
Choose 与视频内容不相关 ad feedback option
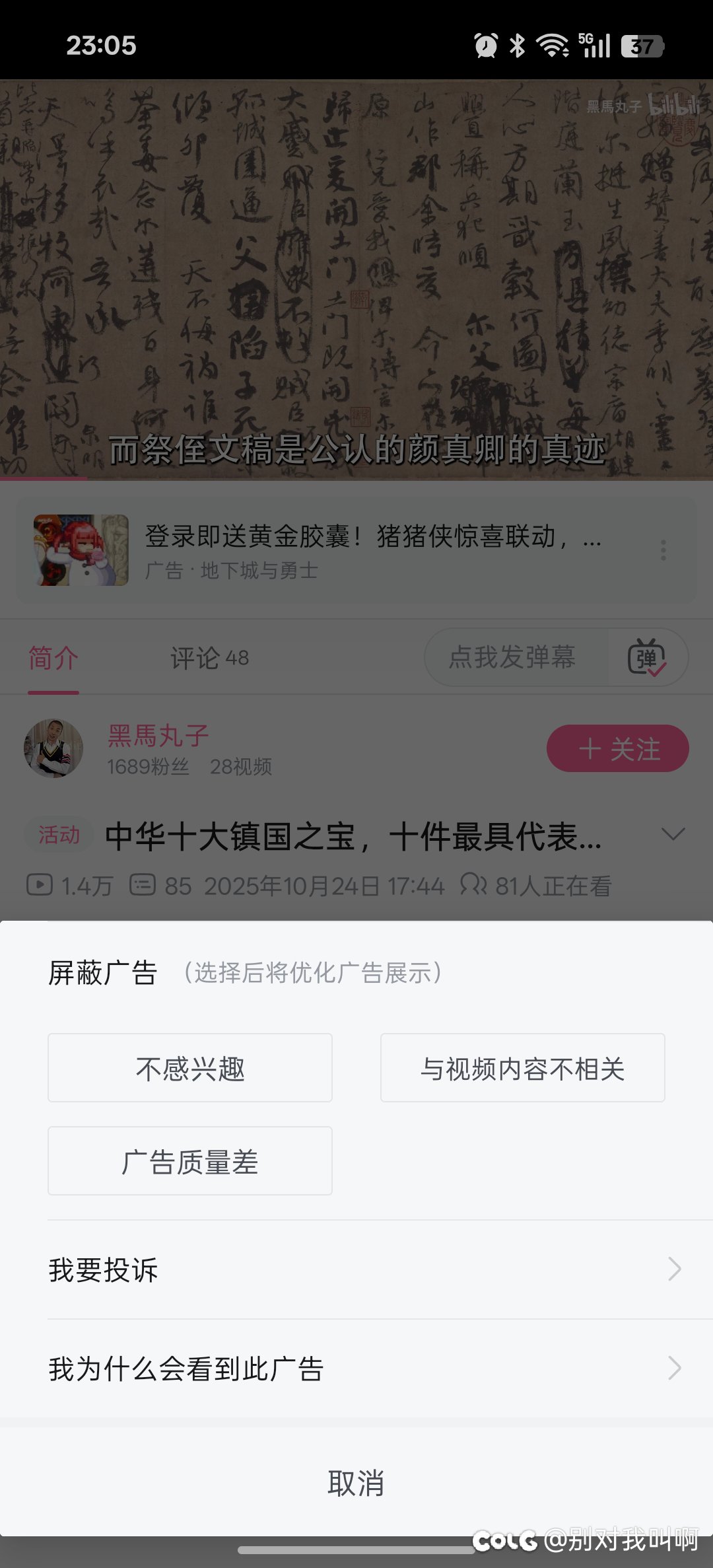click(522, 1067)
